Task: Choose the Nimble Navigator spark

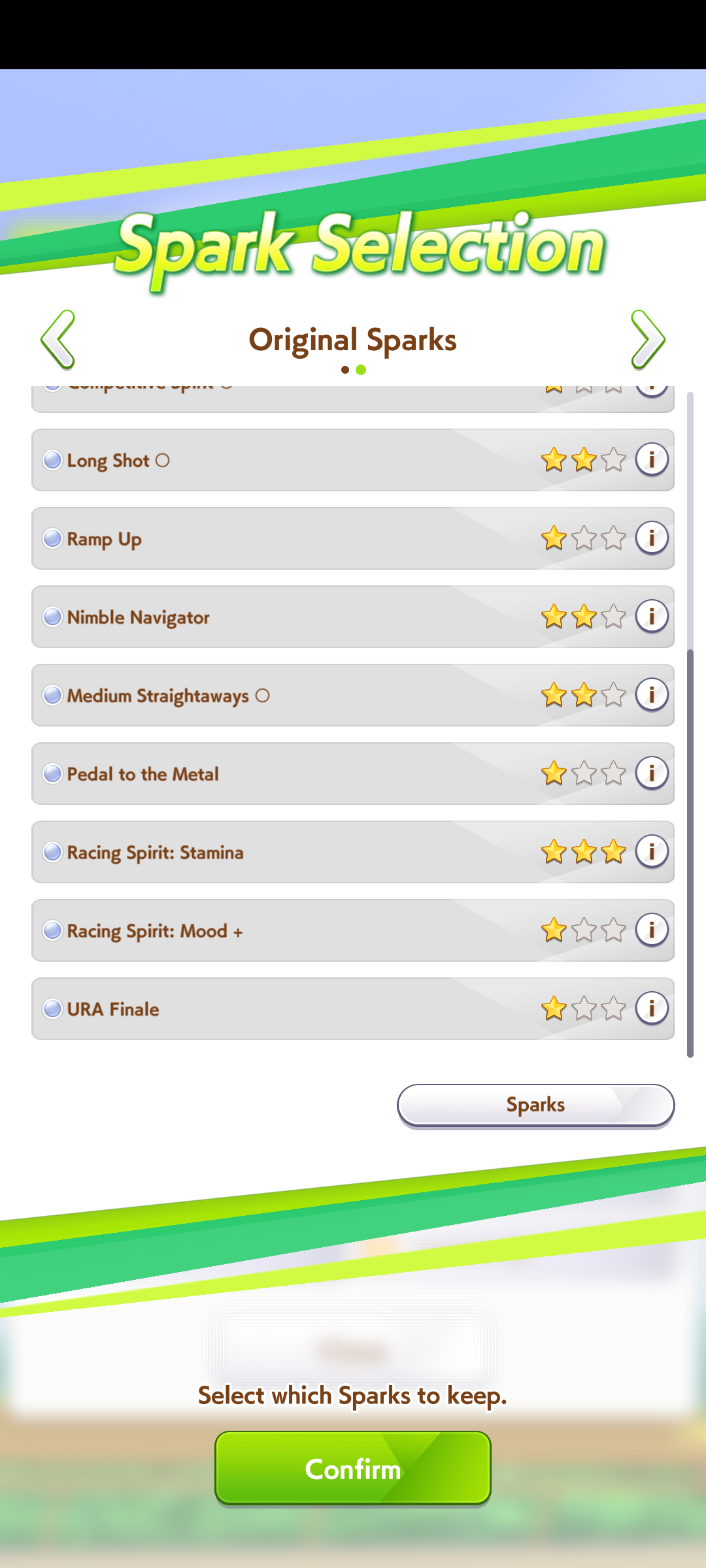Action: 353,617
